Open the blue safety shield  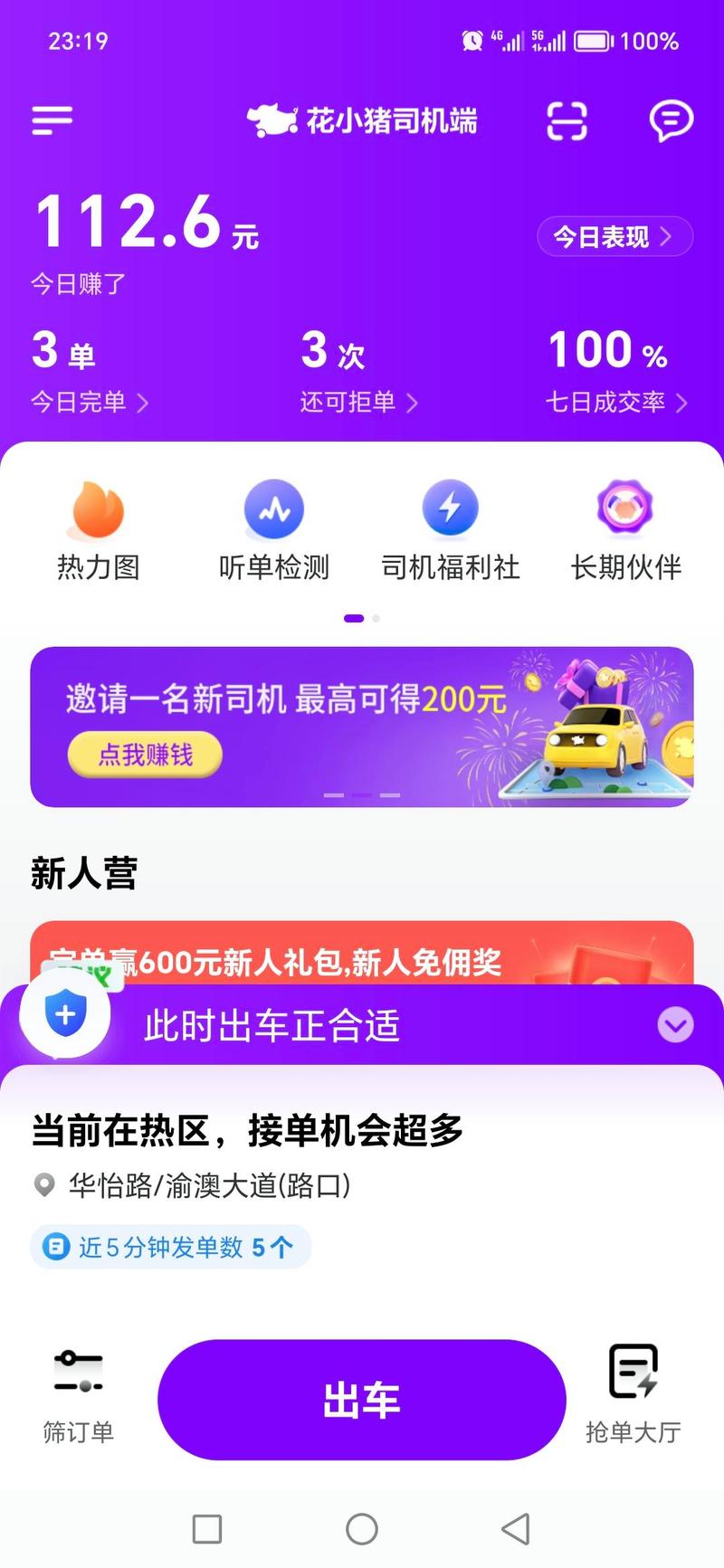pos(65,1014)
